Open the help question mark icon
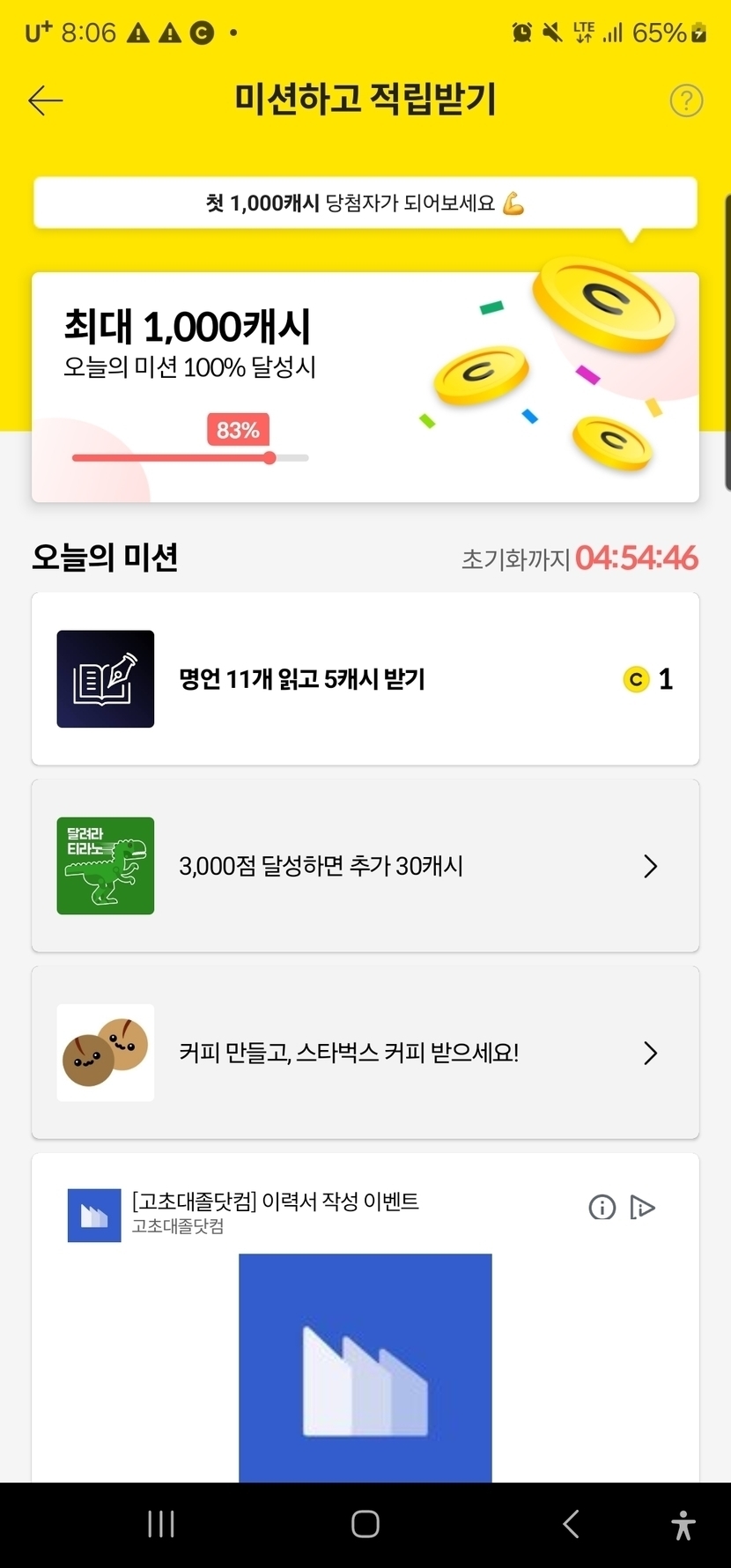The height and width of the screenshot is (1568, 731). (x=686, y=100)
